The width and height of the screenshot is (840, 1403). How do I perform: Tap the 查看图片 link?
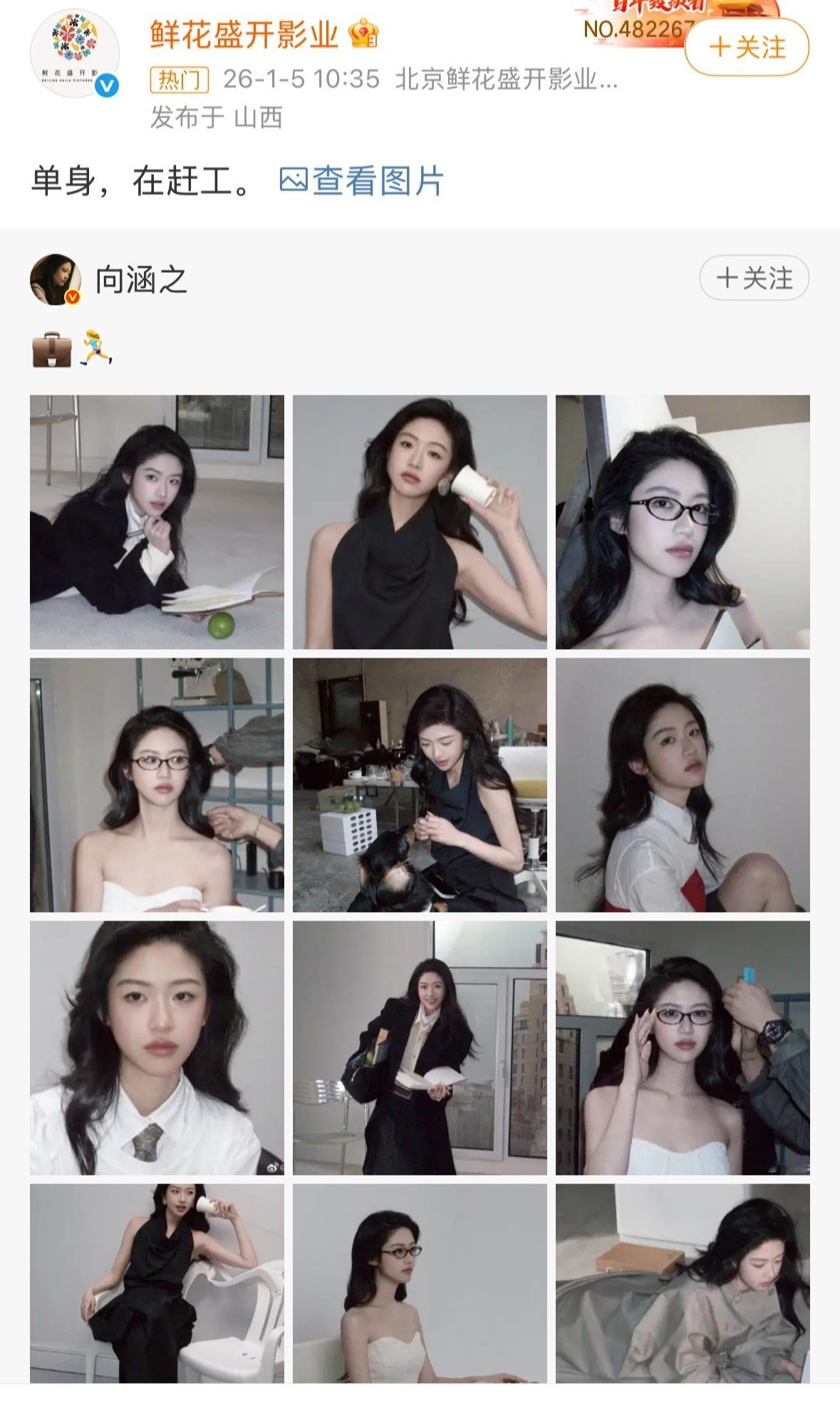point(362,181)
